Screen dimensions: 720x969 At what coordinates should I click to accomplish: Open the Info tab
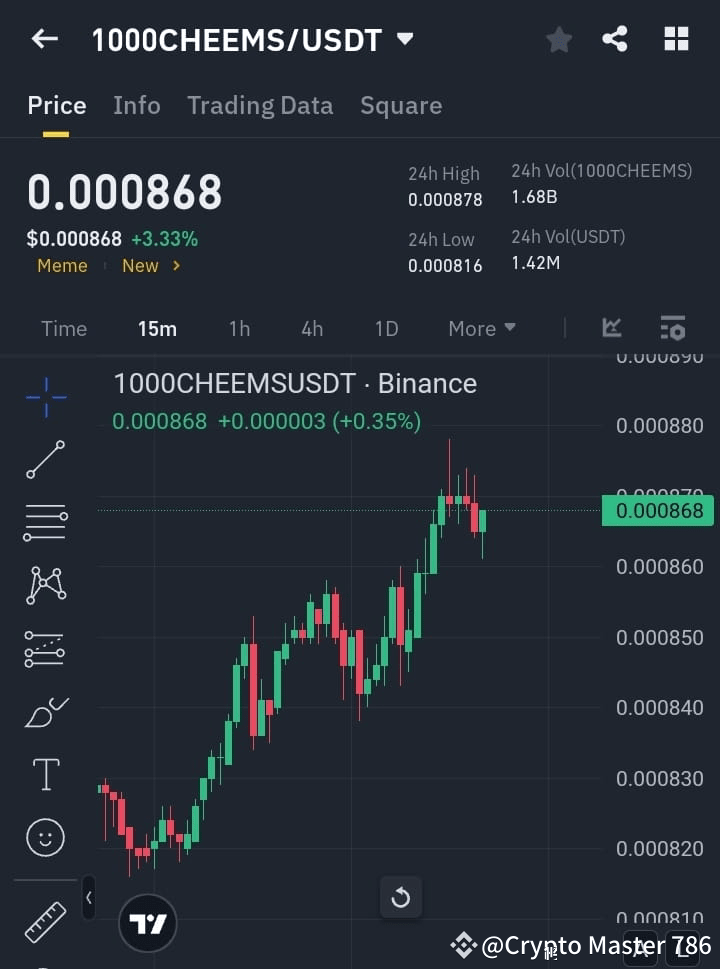(x=137, y=105)
